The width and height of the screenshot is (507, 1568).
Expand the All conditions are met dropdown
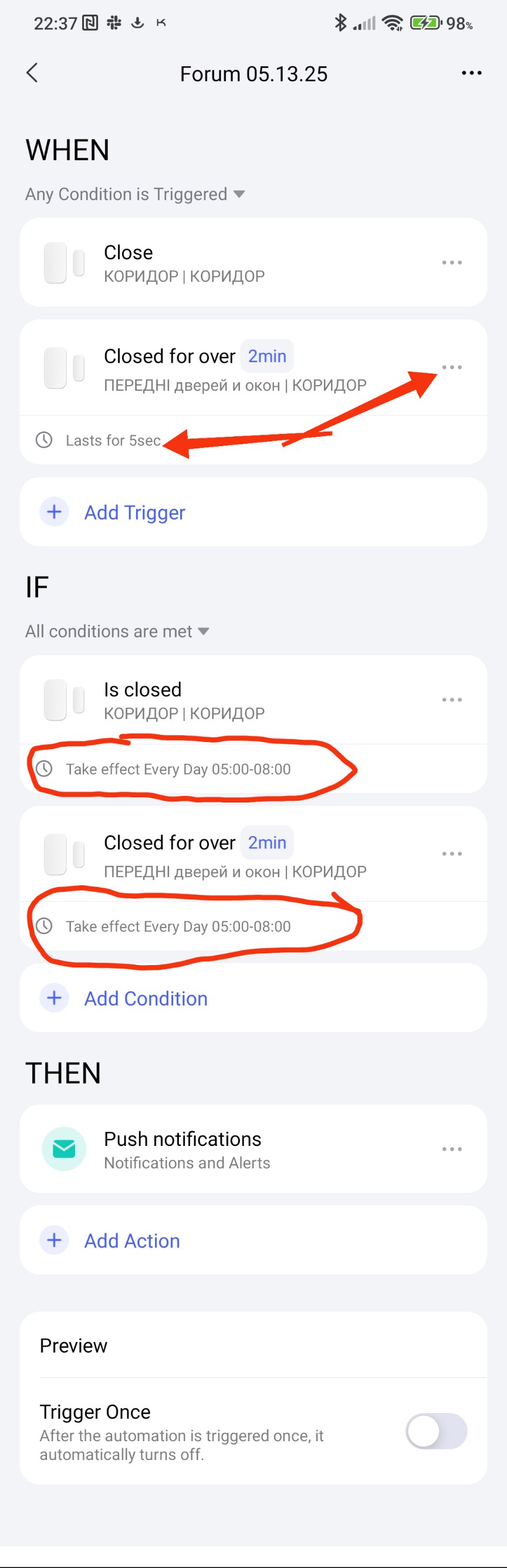[x=117, y=631]
